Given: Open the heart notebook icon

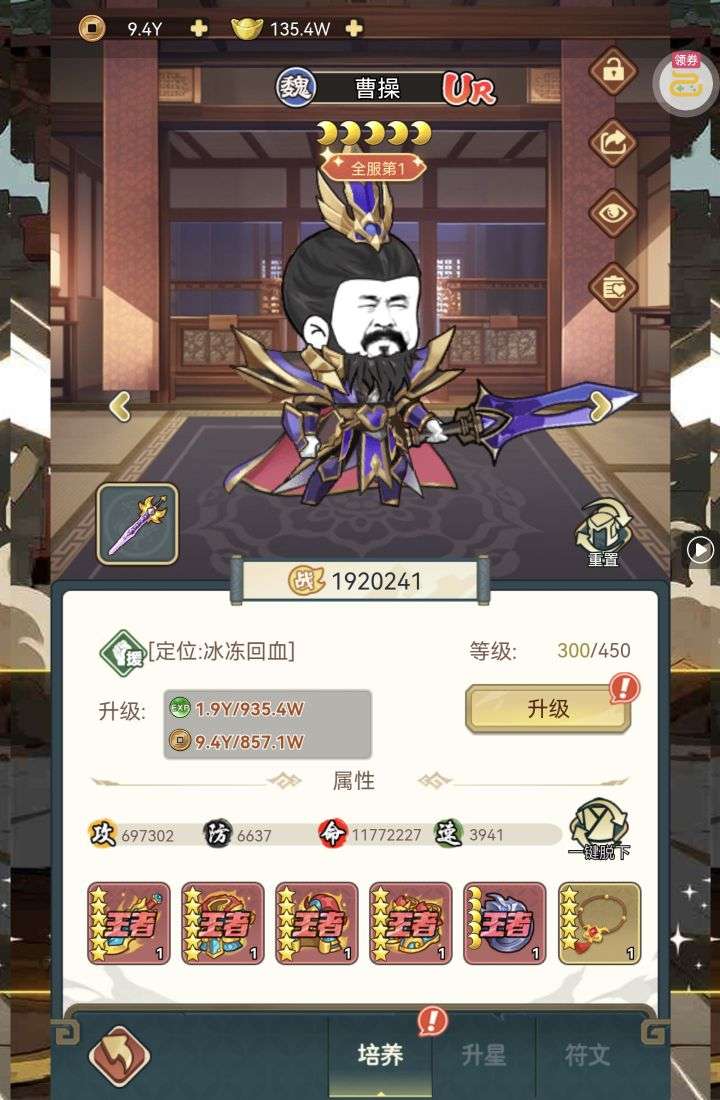Looking at the screenshot, I should coord(612,286).
